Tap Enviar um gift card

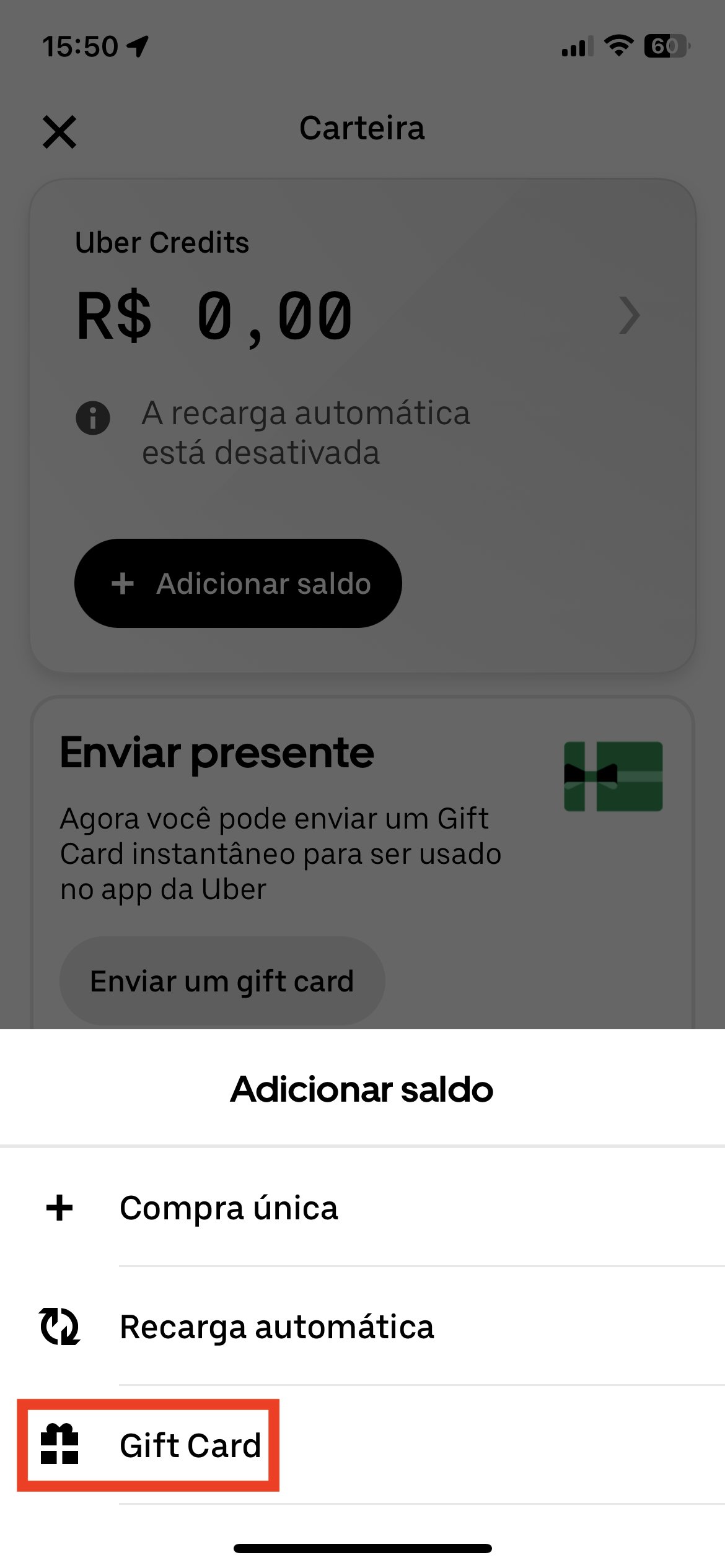pos(222,981)
